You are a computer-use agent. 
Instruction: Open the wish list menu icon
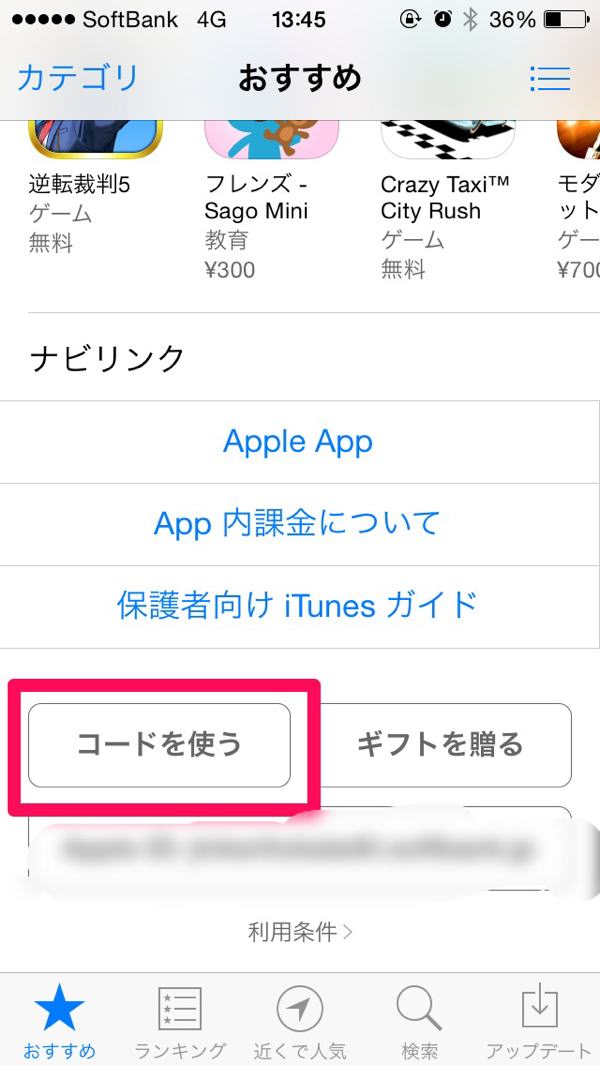point(550,79)
